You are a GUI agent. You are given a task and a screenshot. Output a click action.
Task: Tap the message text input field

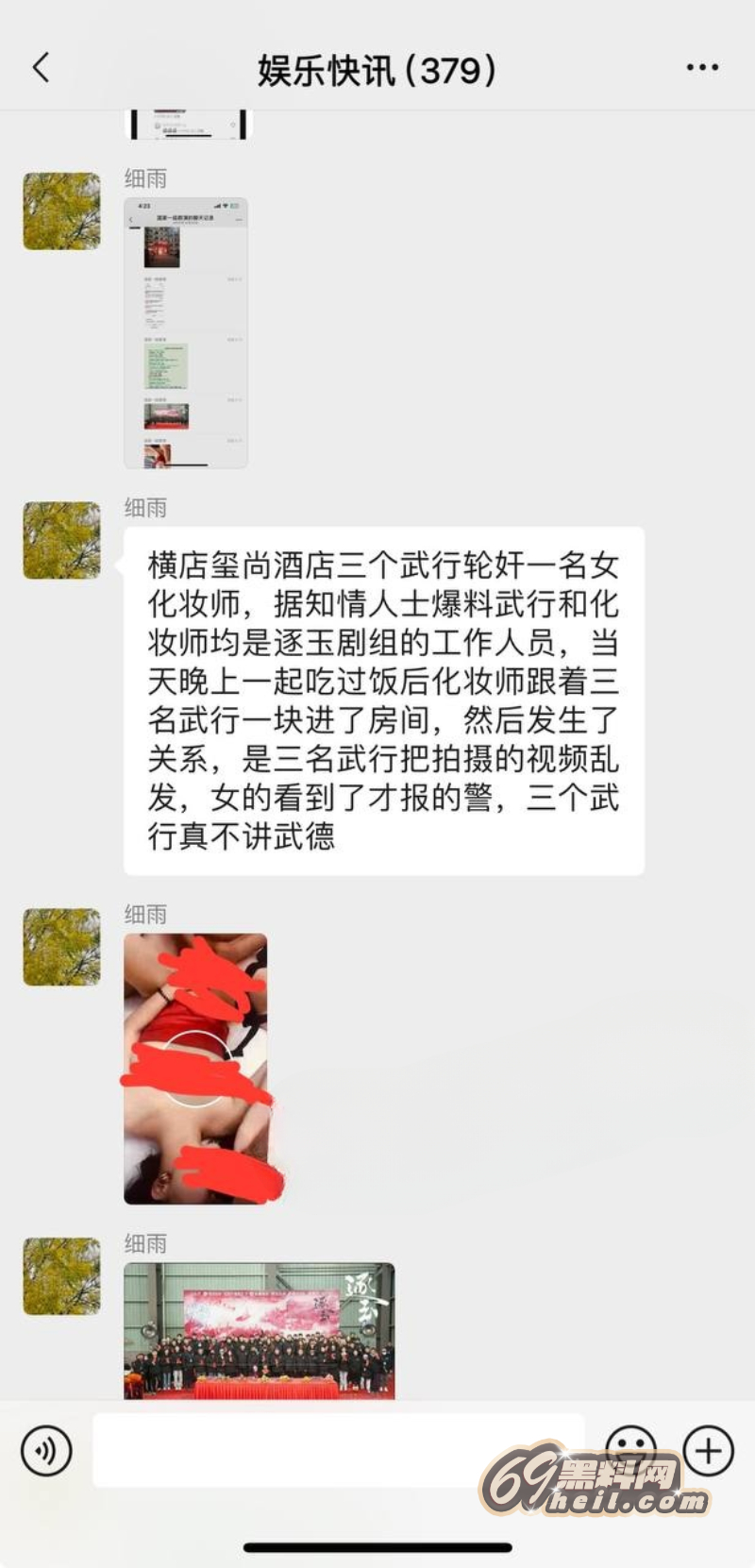point(338,1450)
